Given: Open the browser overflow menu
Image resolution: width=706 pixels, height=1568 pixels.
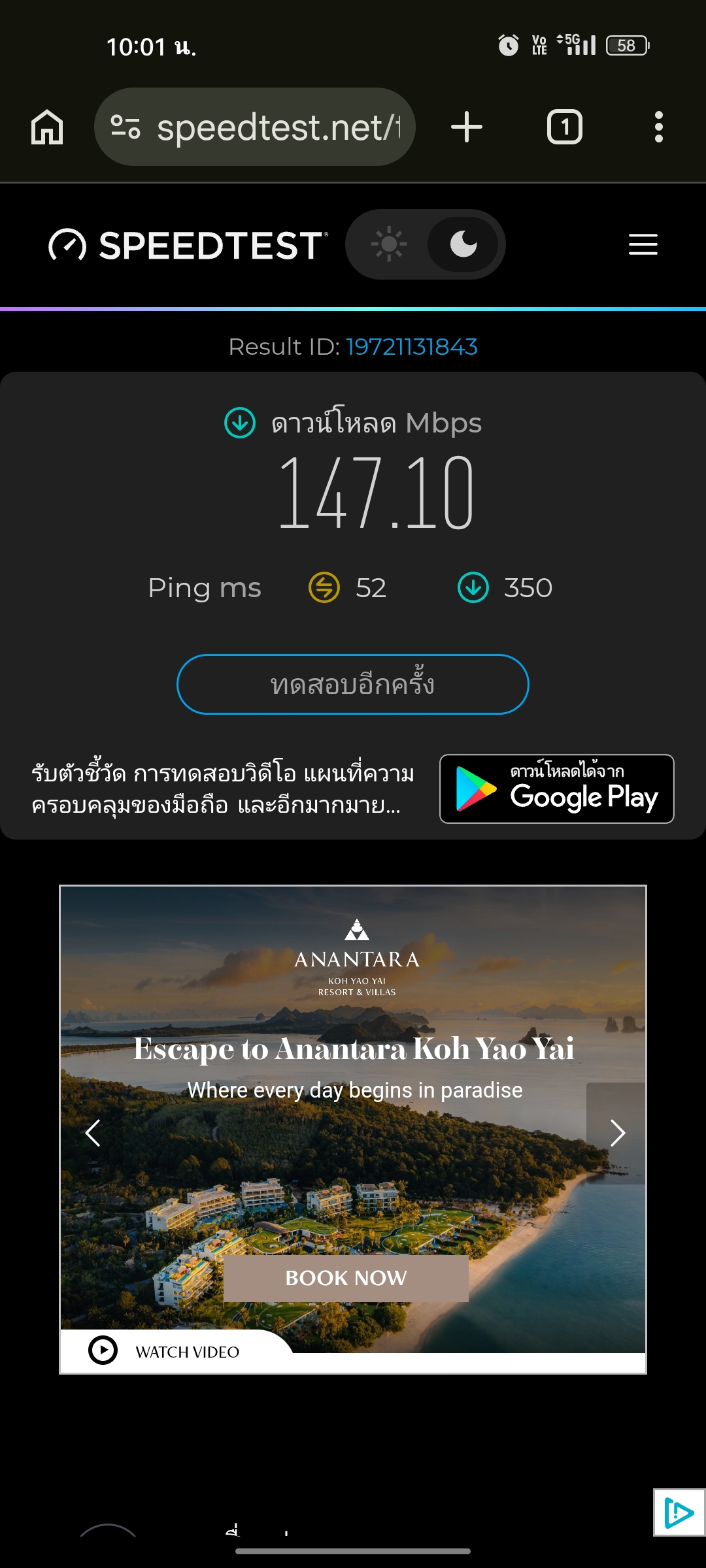Looking at the screenshot, I should tap(659, 127).
